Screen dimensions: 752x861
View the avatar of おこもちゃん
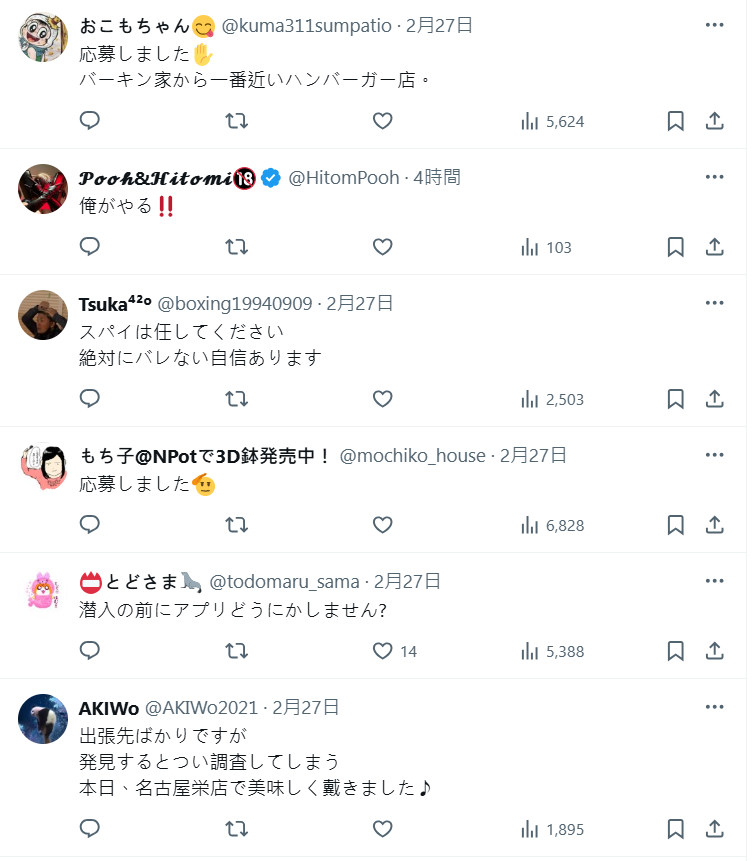[43, 37]
